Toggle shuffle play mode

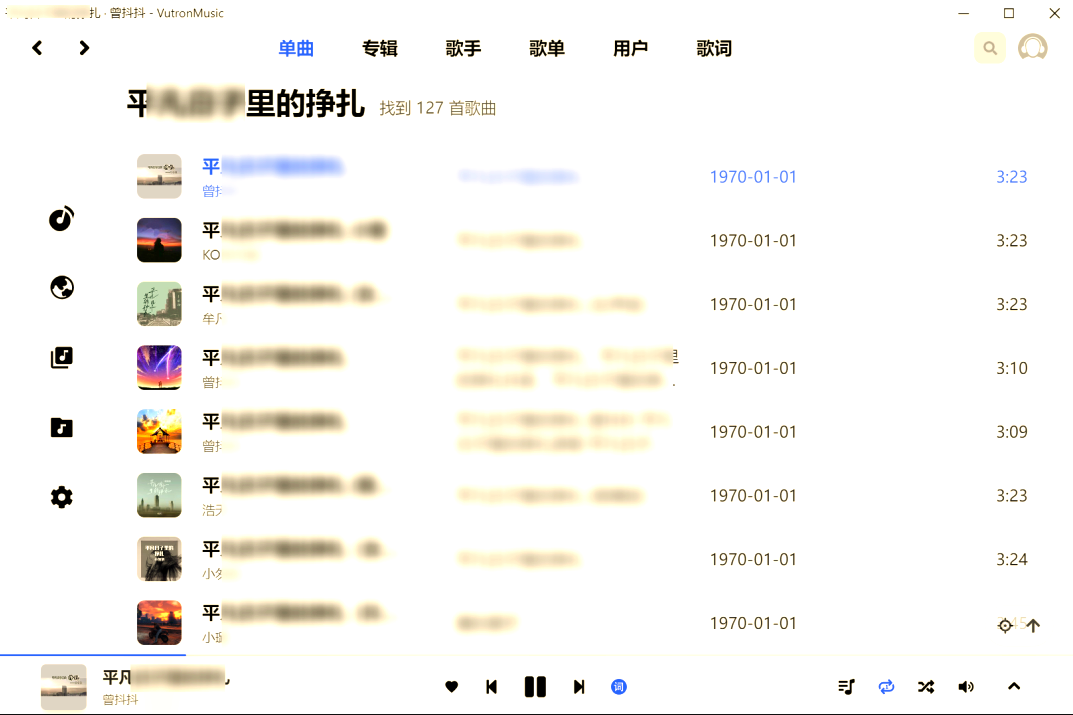tap(926, 687)
